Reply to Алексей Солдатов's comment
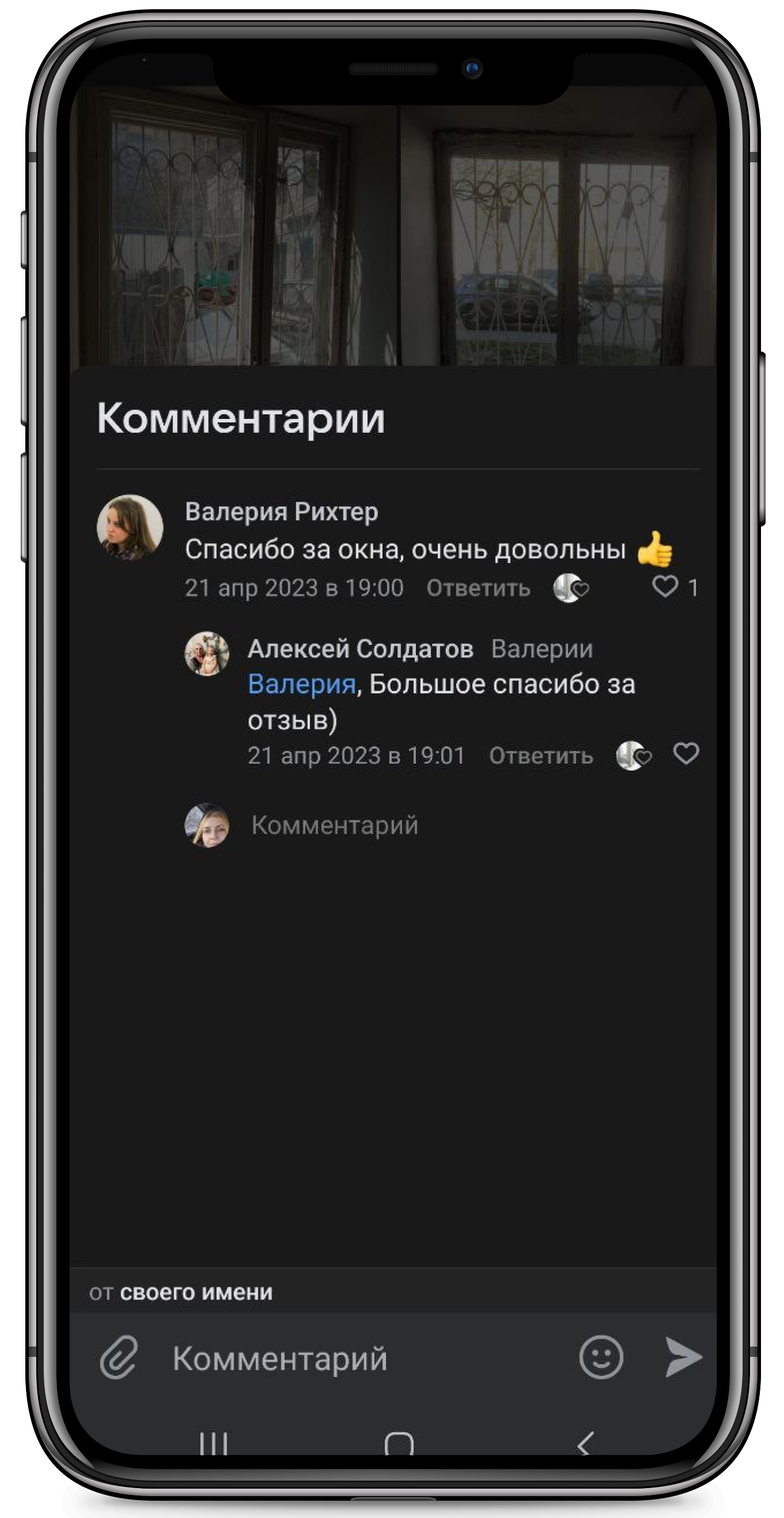The height and width of the screenshot is (1518, 784). click(540, 756)
